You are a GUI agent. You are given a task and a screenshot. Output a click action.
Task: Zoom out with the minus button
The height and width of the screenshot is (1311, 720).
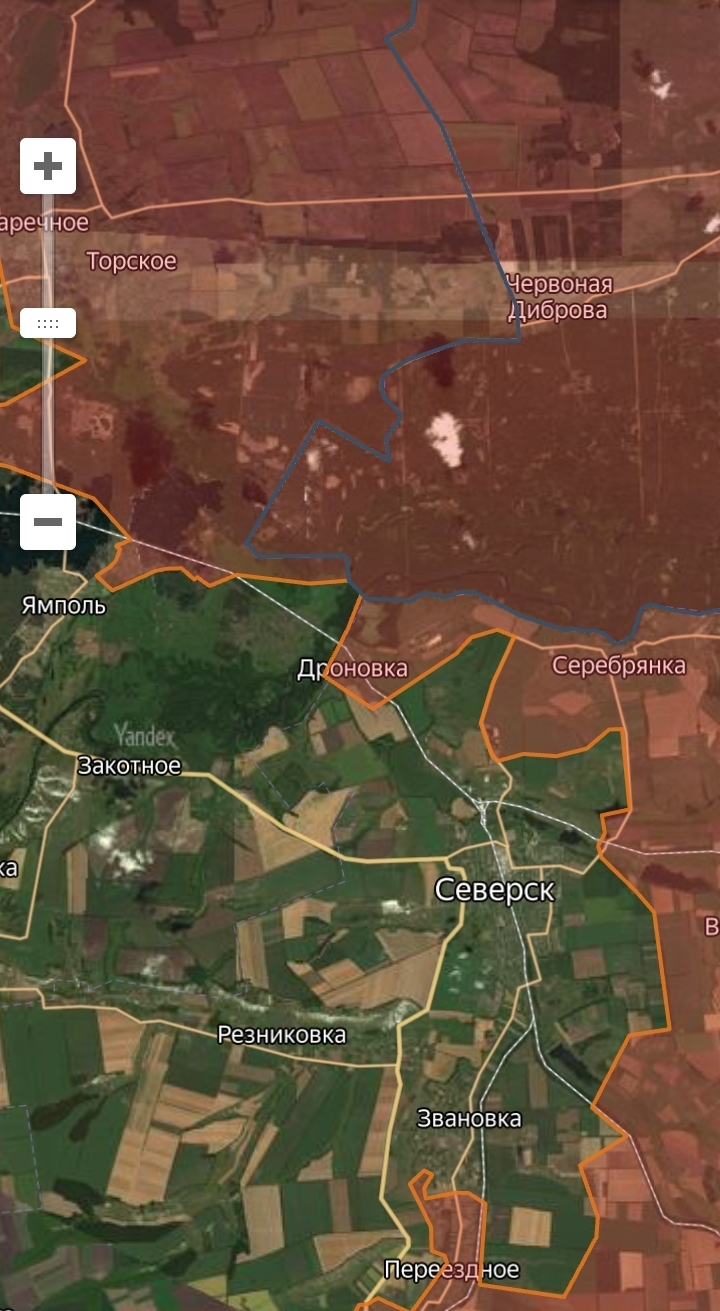(48, 522)
